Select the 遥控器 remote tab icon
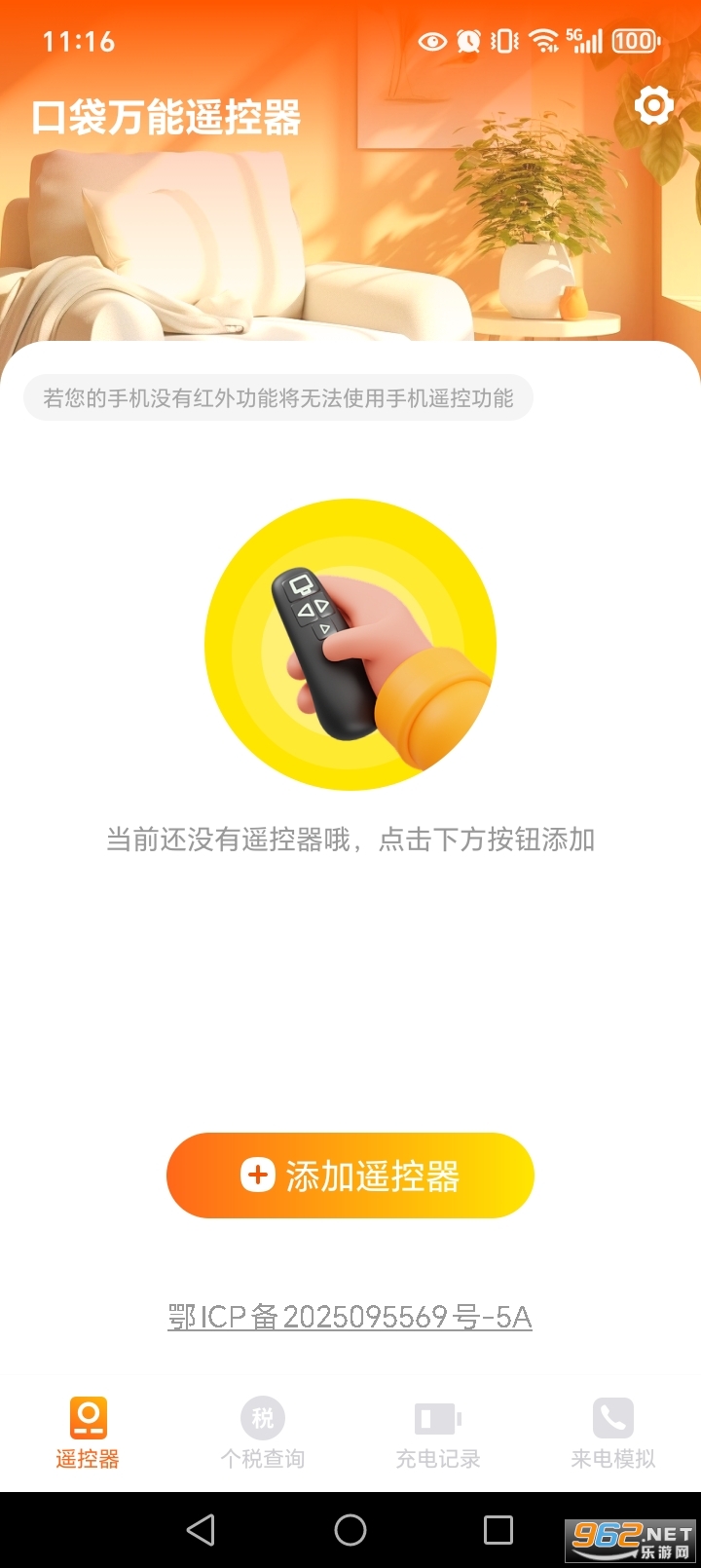Viewport: 701px width, 1568px height. (87, 1420)
